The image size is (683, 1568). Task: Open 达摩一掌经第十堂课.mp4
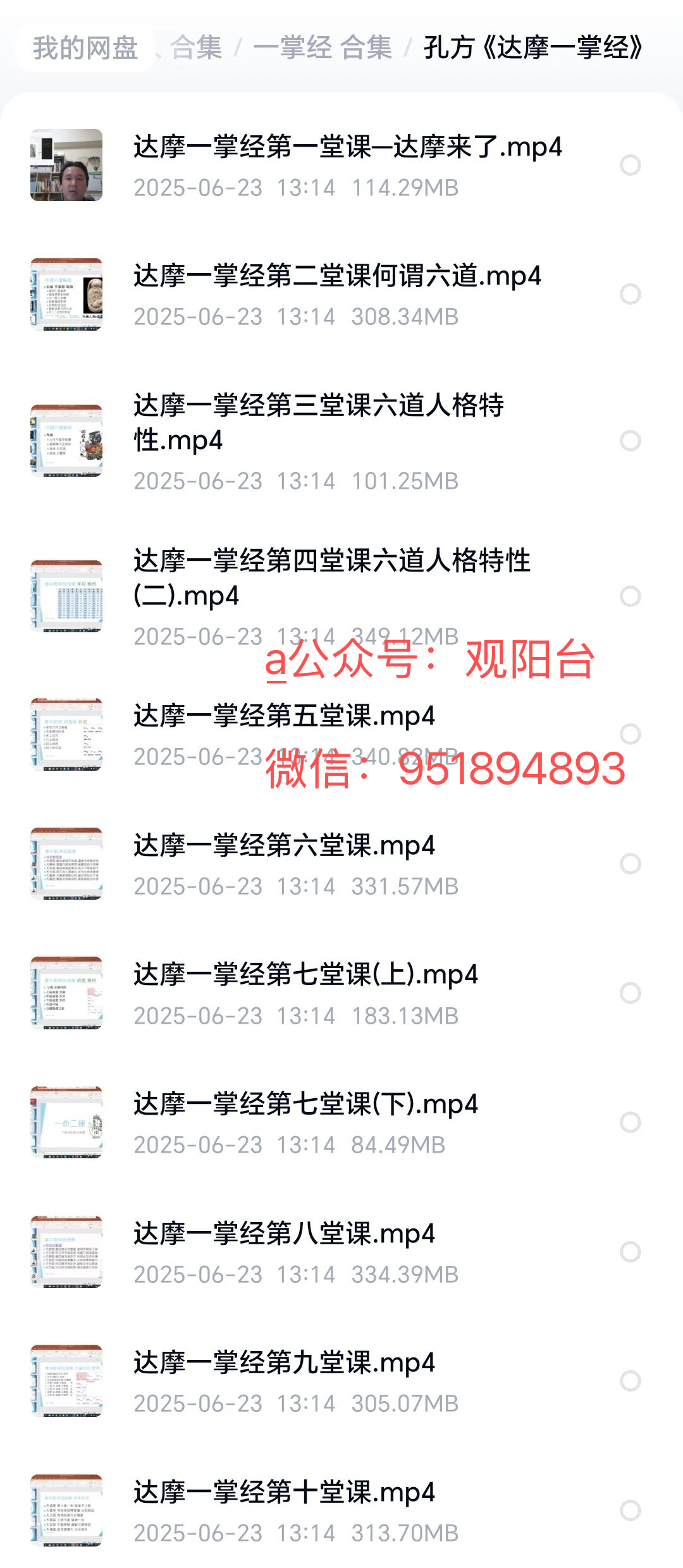pyautogui.click(x=284, y=1493)
